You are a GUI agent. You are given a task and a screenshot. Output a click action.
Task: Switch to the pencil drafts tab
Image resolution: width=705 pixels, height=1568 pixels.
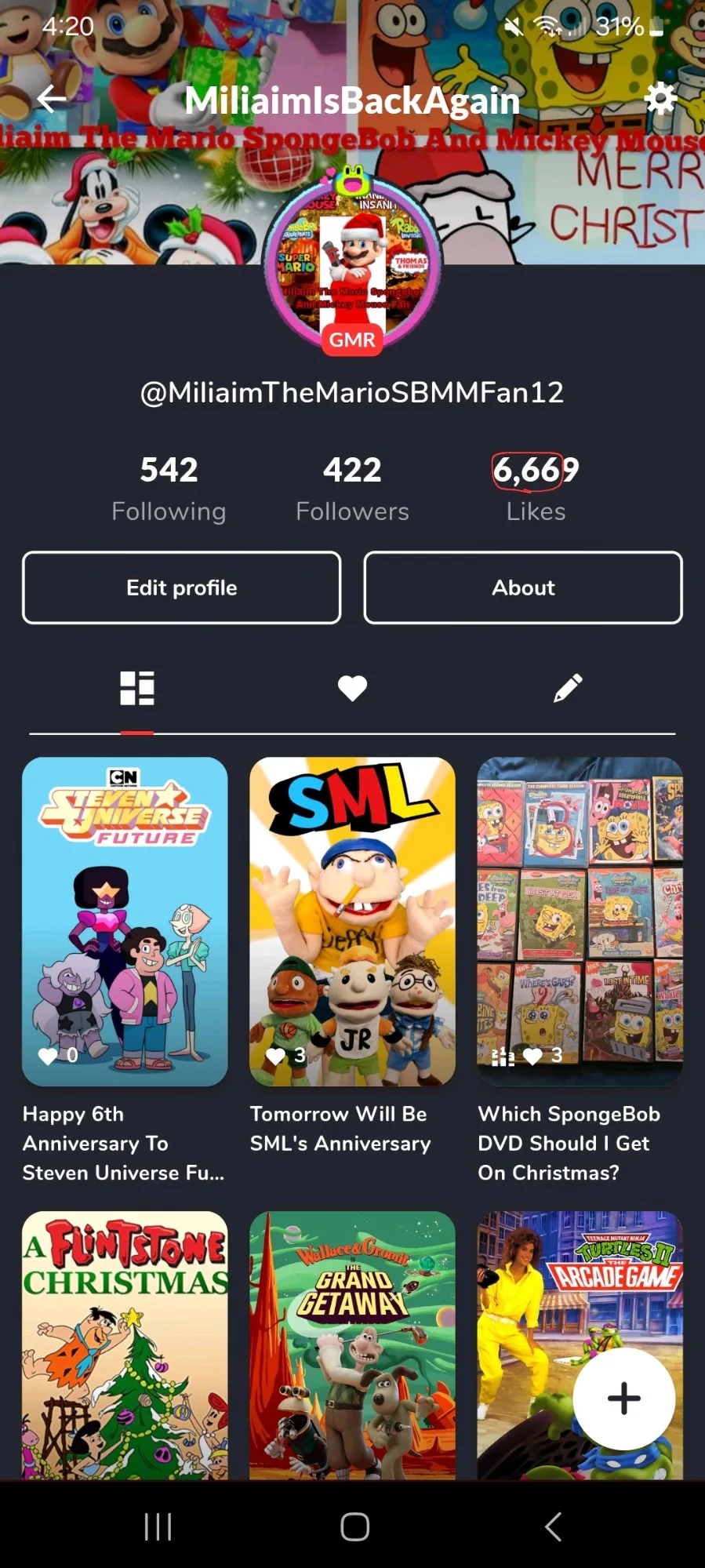(568, 689)
